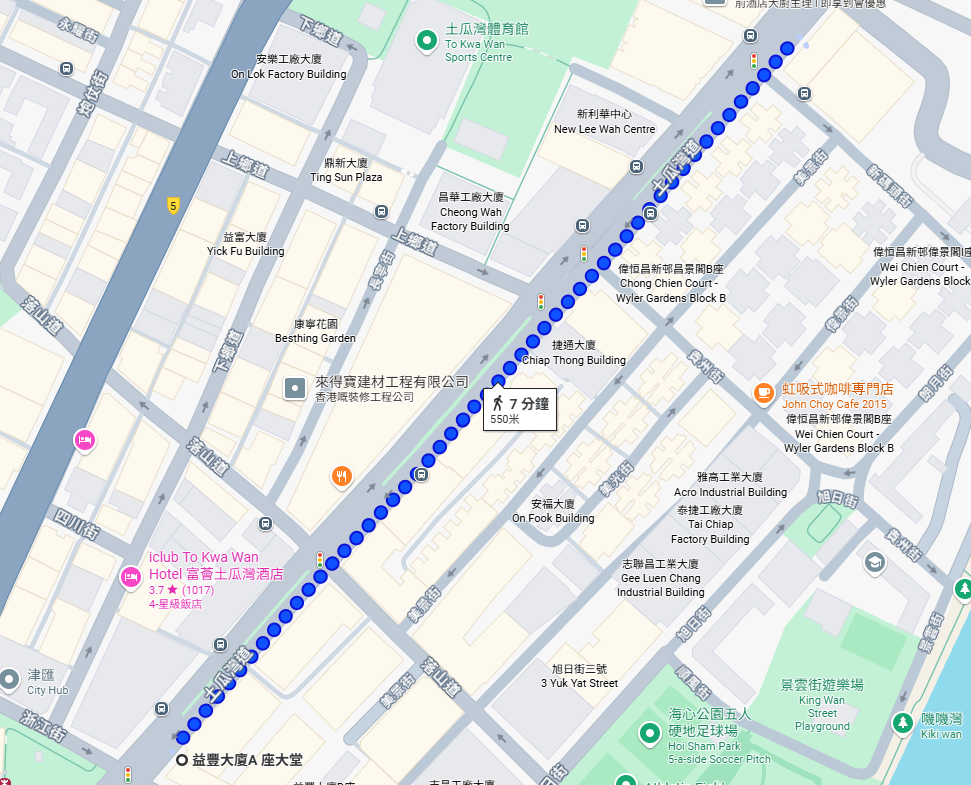971x785 pixels.
Task: Open the Kiki wan park marker
Action: point(902,721)
